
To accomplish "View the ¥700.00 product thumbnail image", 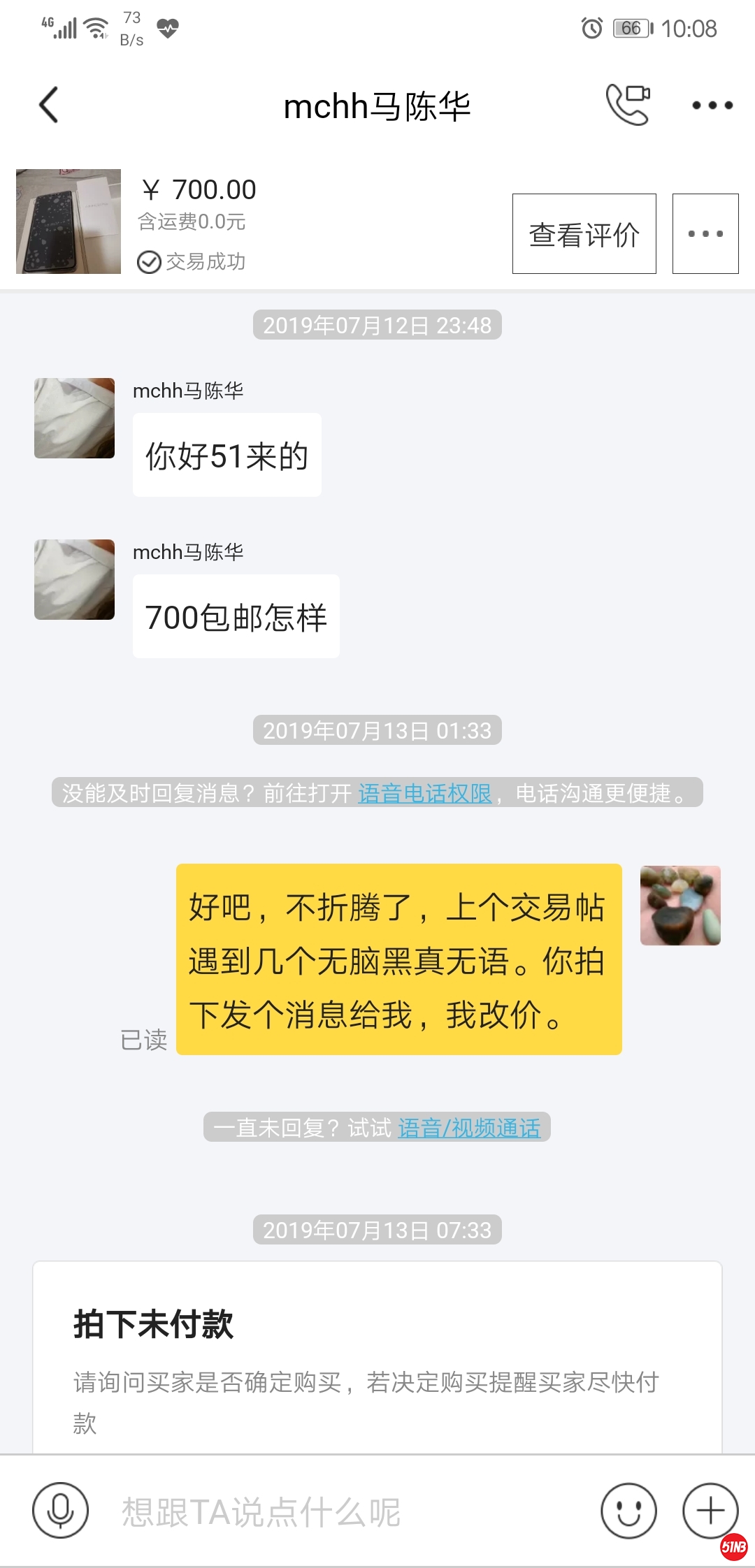I will [66, 222].
